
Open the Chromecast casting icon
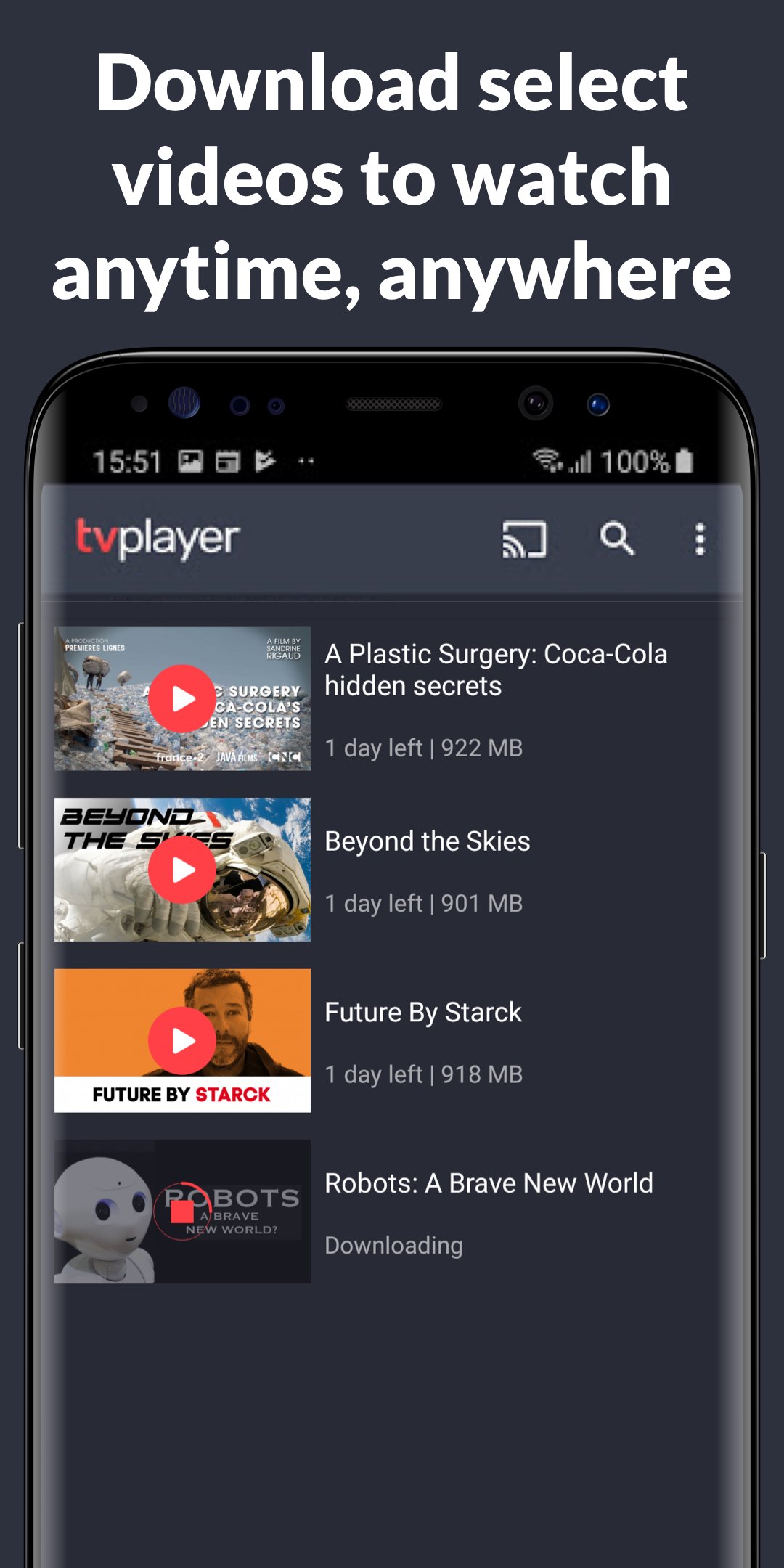tap(524, 539)
